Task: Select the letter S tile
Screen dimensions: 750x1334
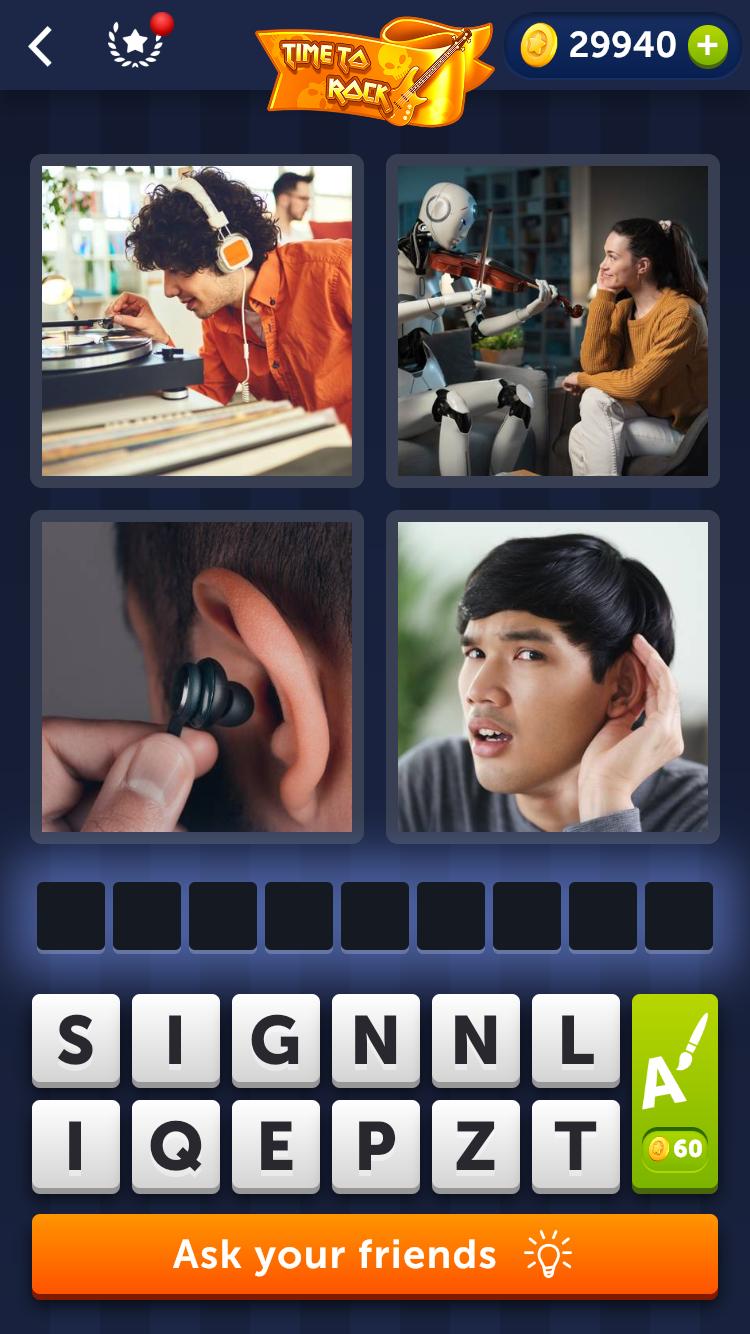Action: (x=76, y=1040)
